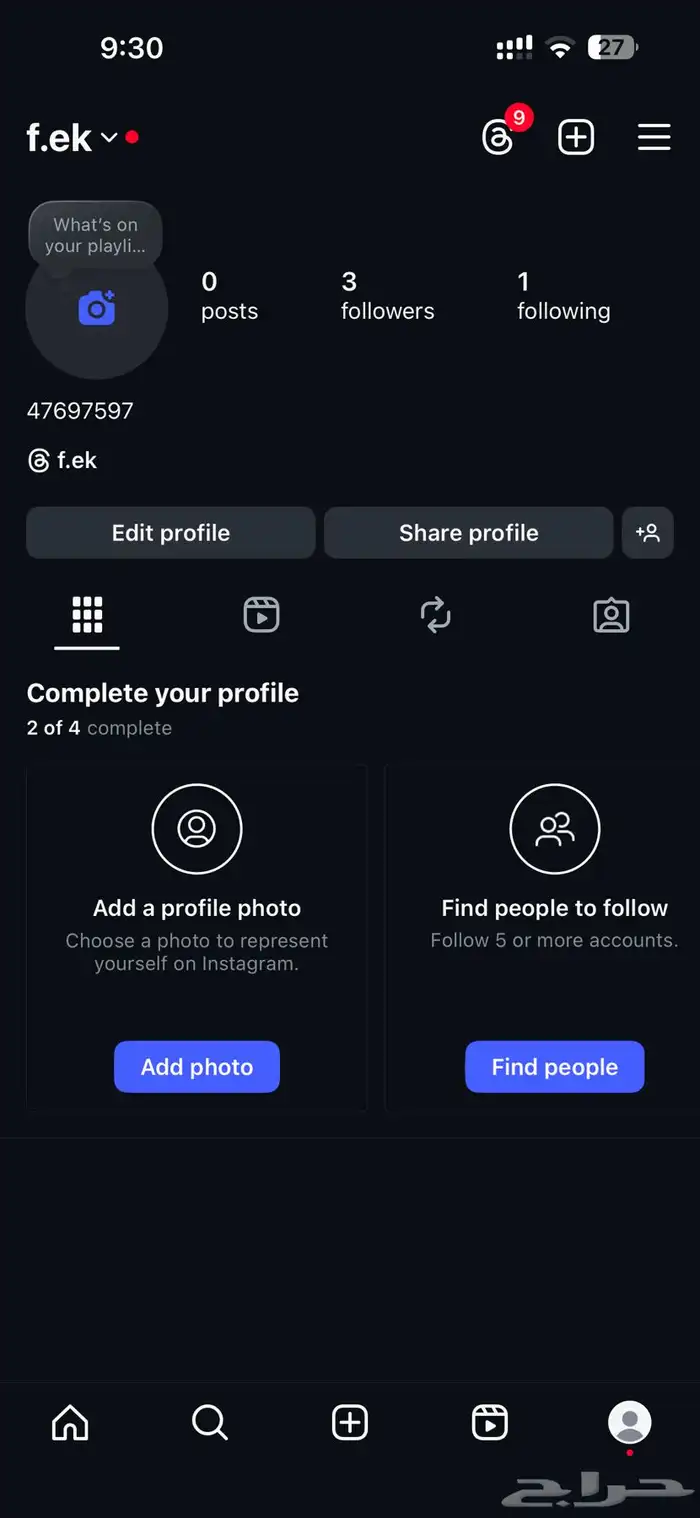The height and width of the screenshot is (1518, 700).
Task: Tap the Find people button
Action: point(554,1067)
